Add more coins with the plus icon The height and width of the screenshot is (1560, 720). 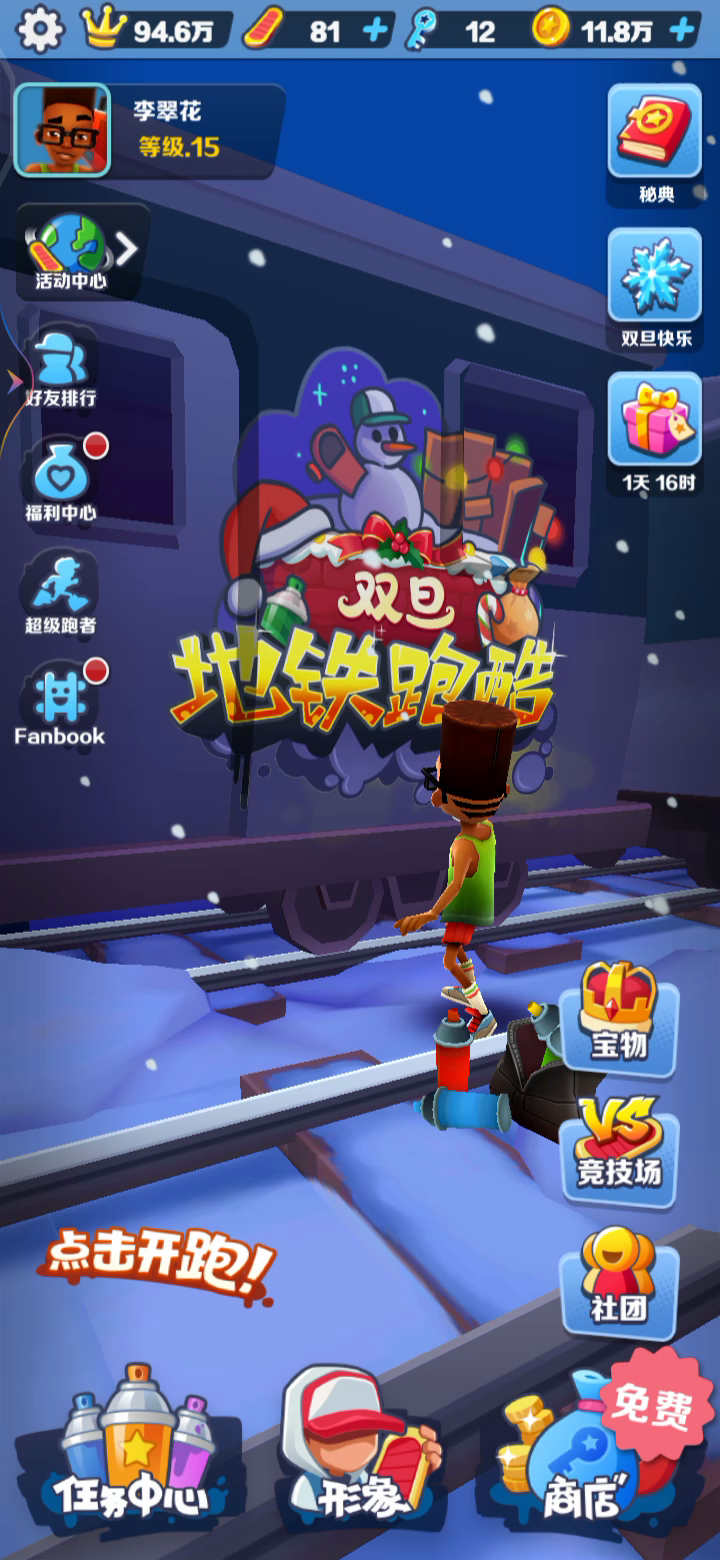(x=683, y=30)
